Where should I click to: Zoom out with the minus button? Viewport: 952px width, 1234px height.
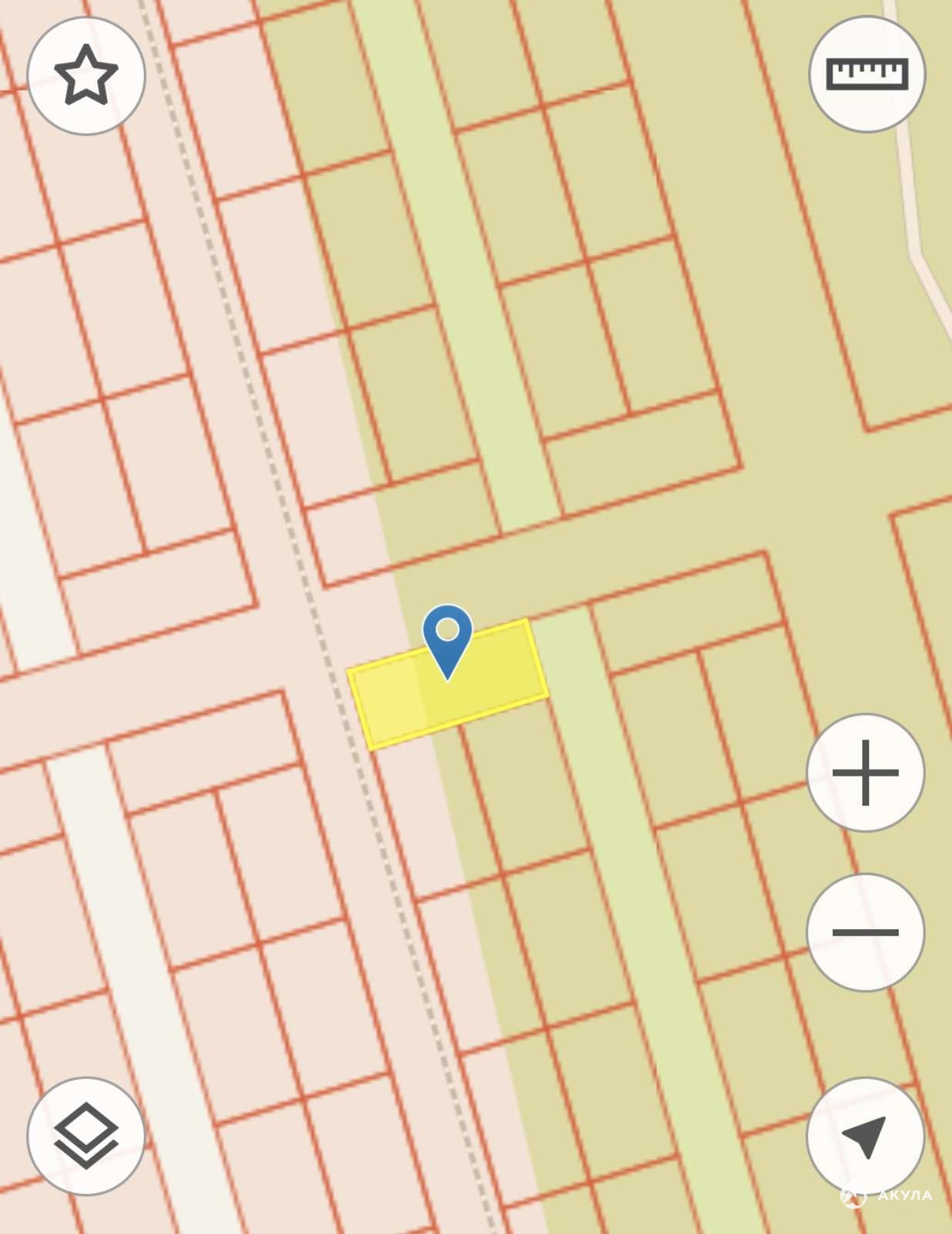(865, 932)
